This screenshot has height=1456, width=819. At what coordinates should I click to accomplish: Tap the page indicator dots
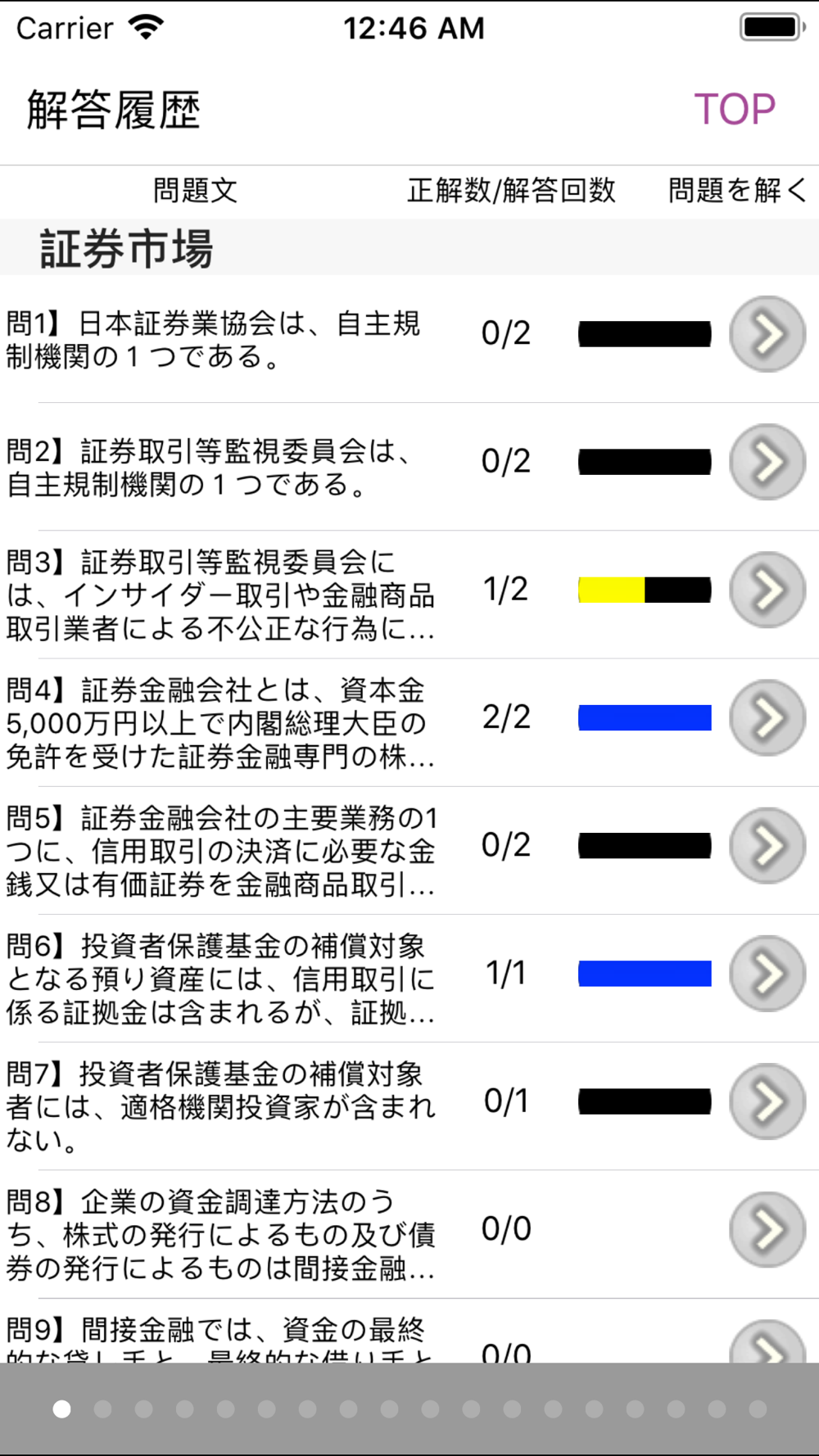click(x=409, y=1409)
